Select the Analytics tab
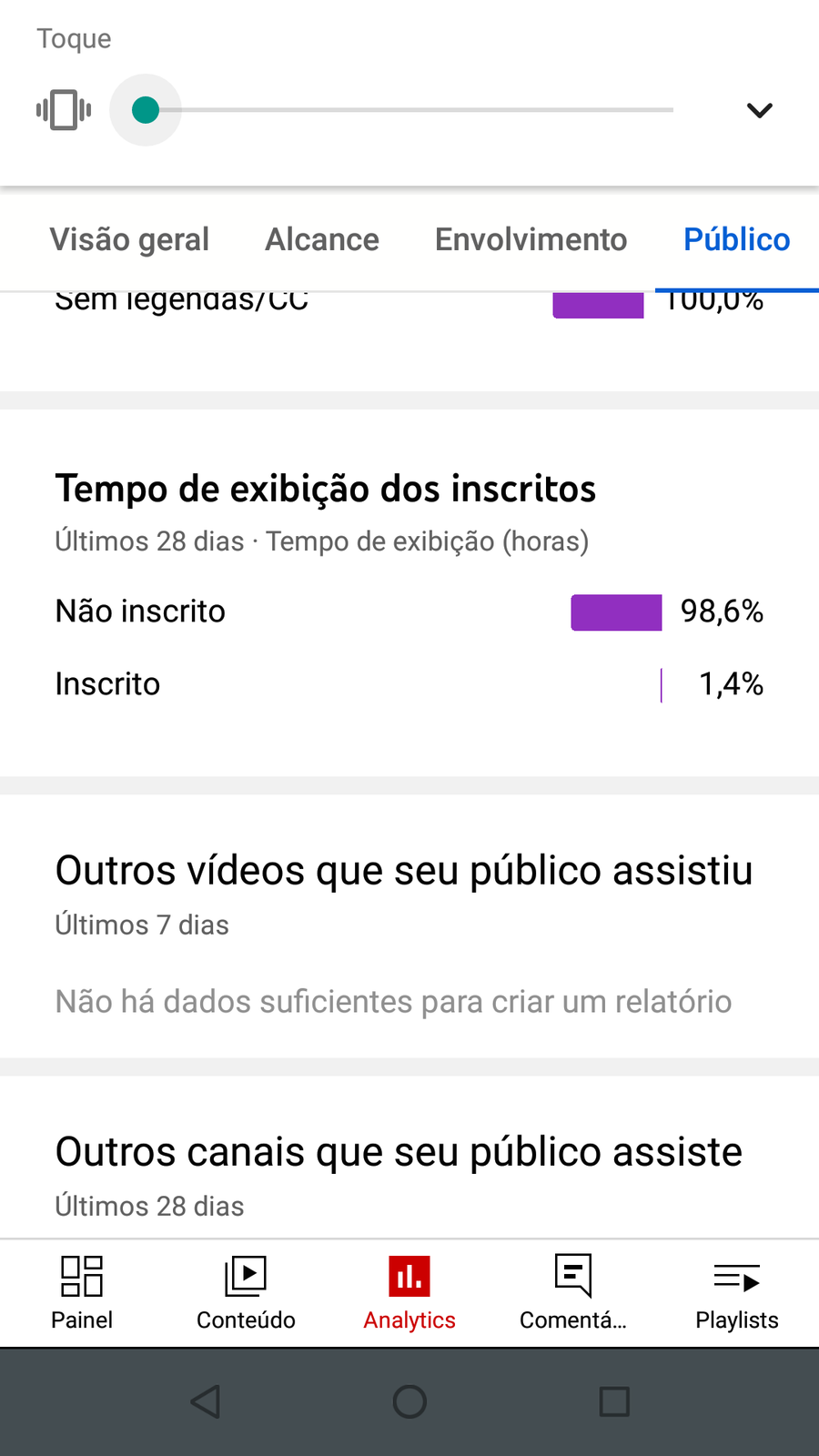Image resolution: width=819 pixels, height=1456 pixels. tap(409, 1293)
